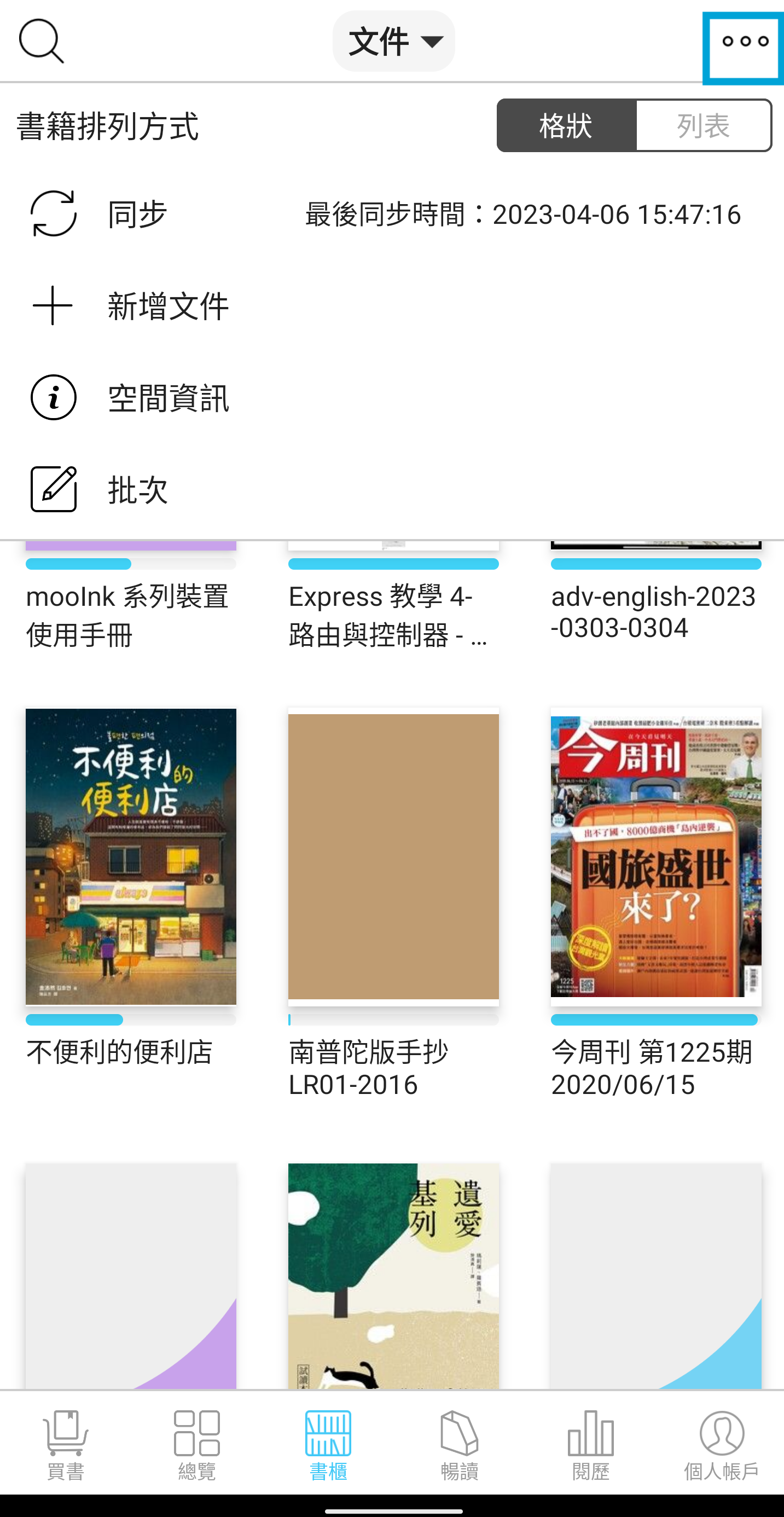Screen dimensions: 784x1517
Task: Click the 新增文件 plus icon
Action: [53, 305]
